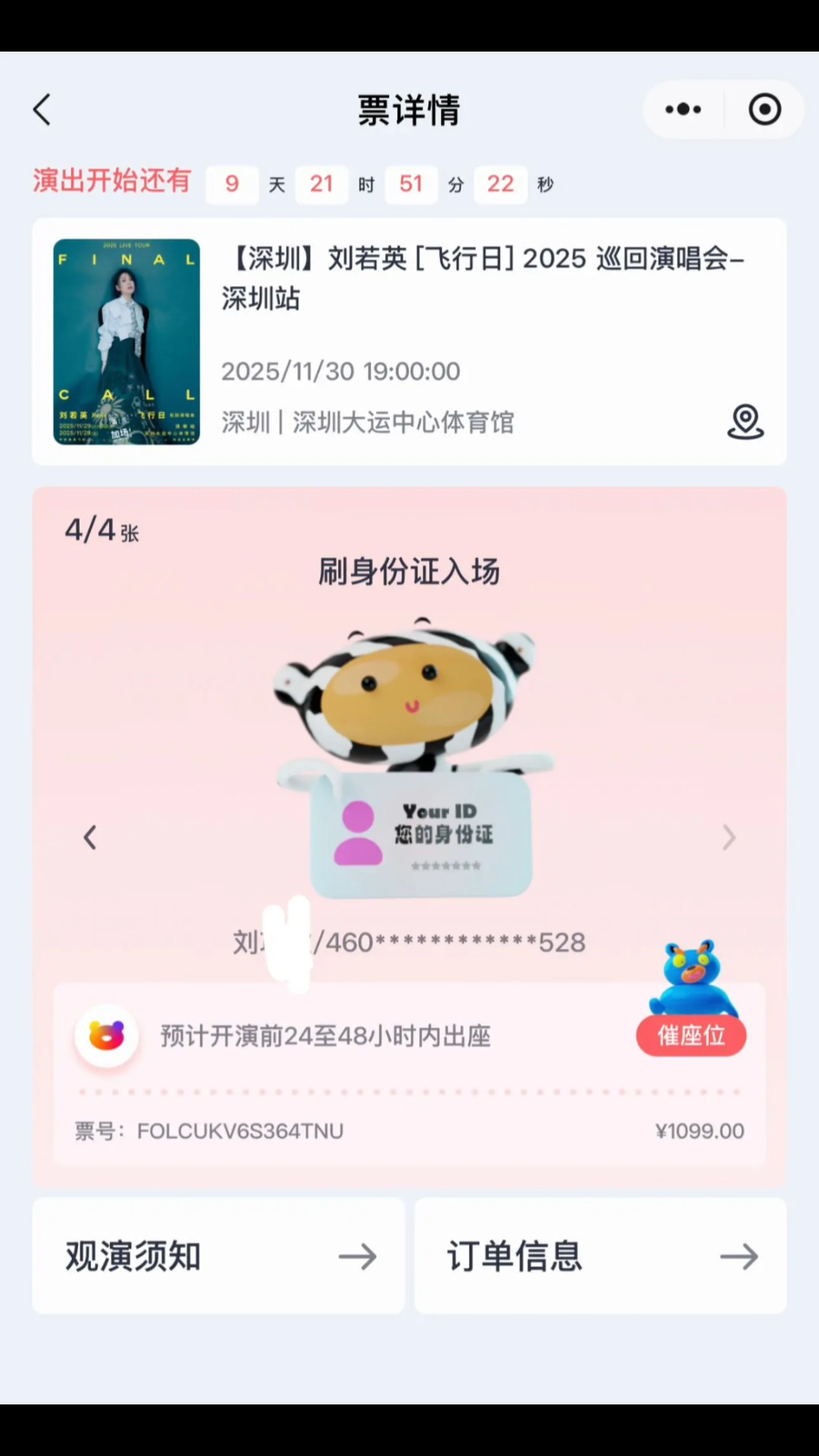
Task: Open 观演须知 viewing notice
Action: (218, 1257)
